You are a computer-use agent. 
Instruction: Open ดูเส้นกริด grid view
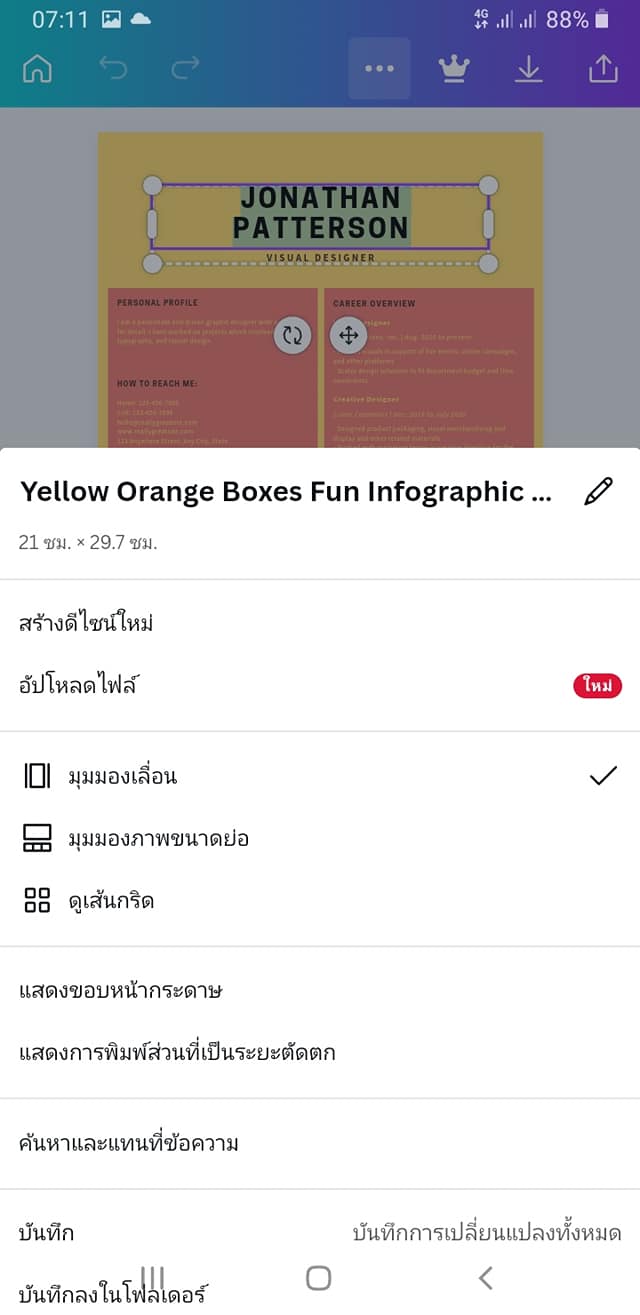pyautogui.click(x=110, y=901)
